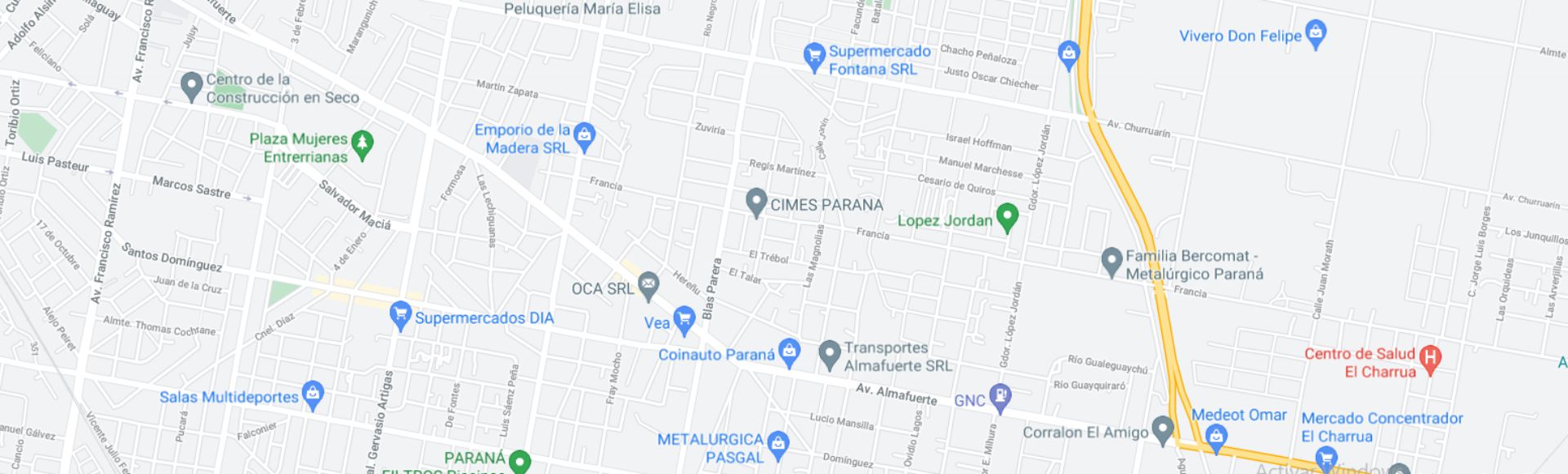Open the GNC gas station marker
This screenshot has width=1568, height=474.
(1000, 397)
